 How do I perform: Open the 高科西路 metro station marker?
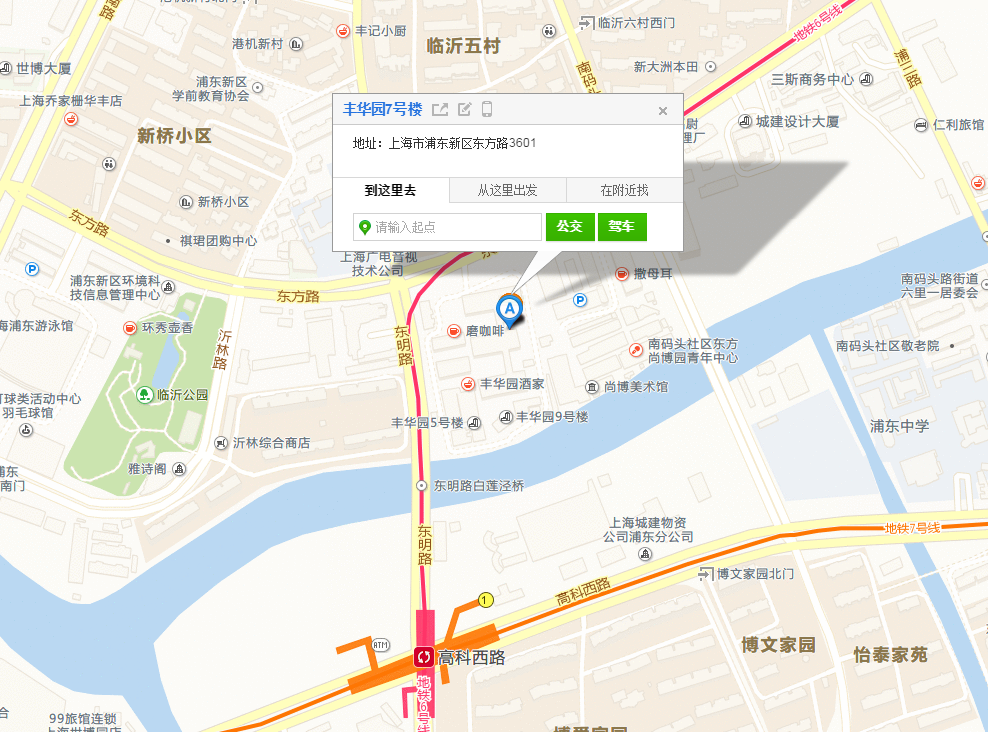[424, 657]
